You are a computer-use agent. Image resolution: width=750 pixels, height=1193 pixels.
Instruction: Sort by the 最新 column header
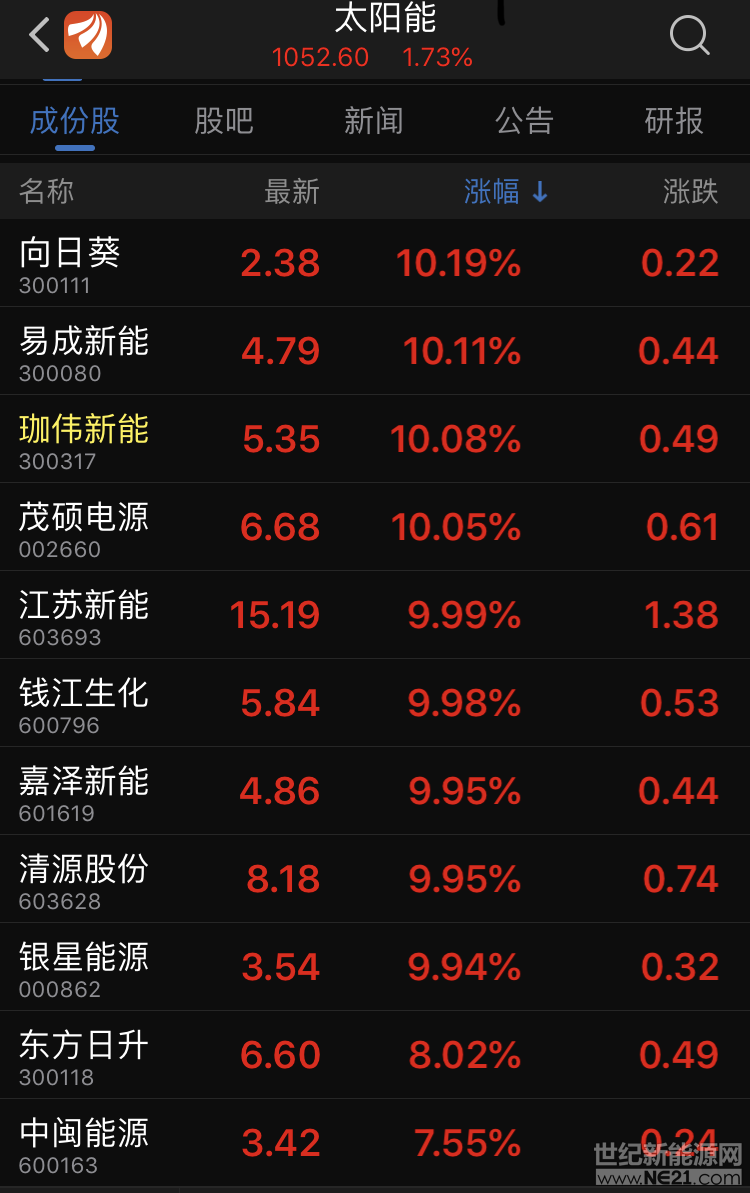[x=291, y=191]
